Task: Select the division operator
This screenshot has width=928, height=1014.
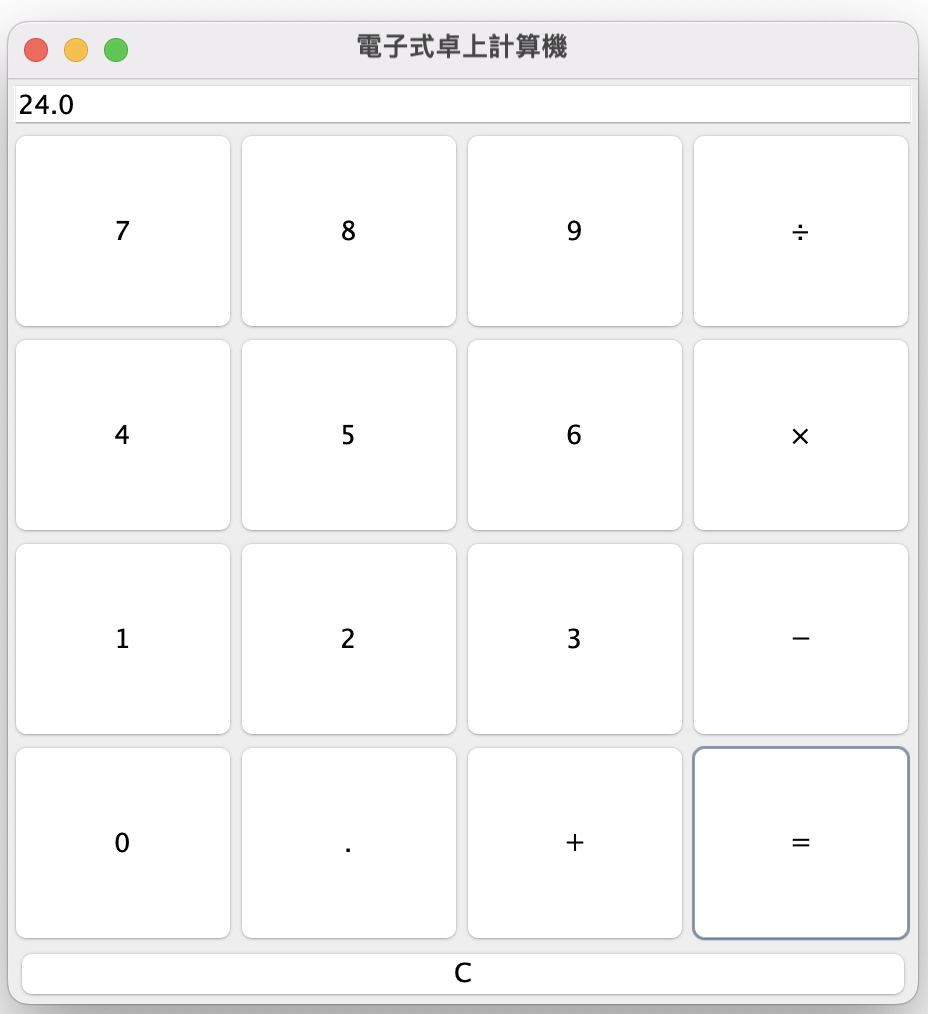Action: click(x=801, y=231)
